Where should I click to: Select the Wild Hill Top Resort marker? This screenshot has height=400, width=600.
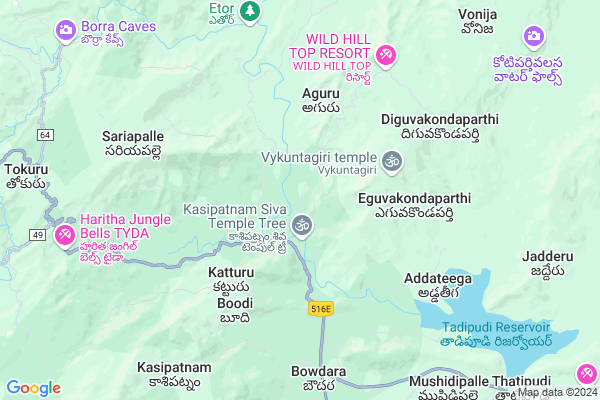click(x=387, y=52)
